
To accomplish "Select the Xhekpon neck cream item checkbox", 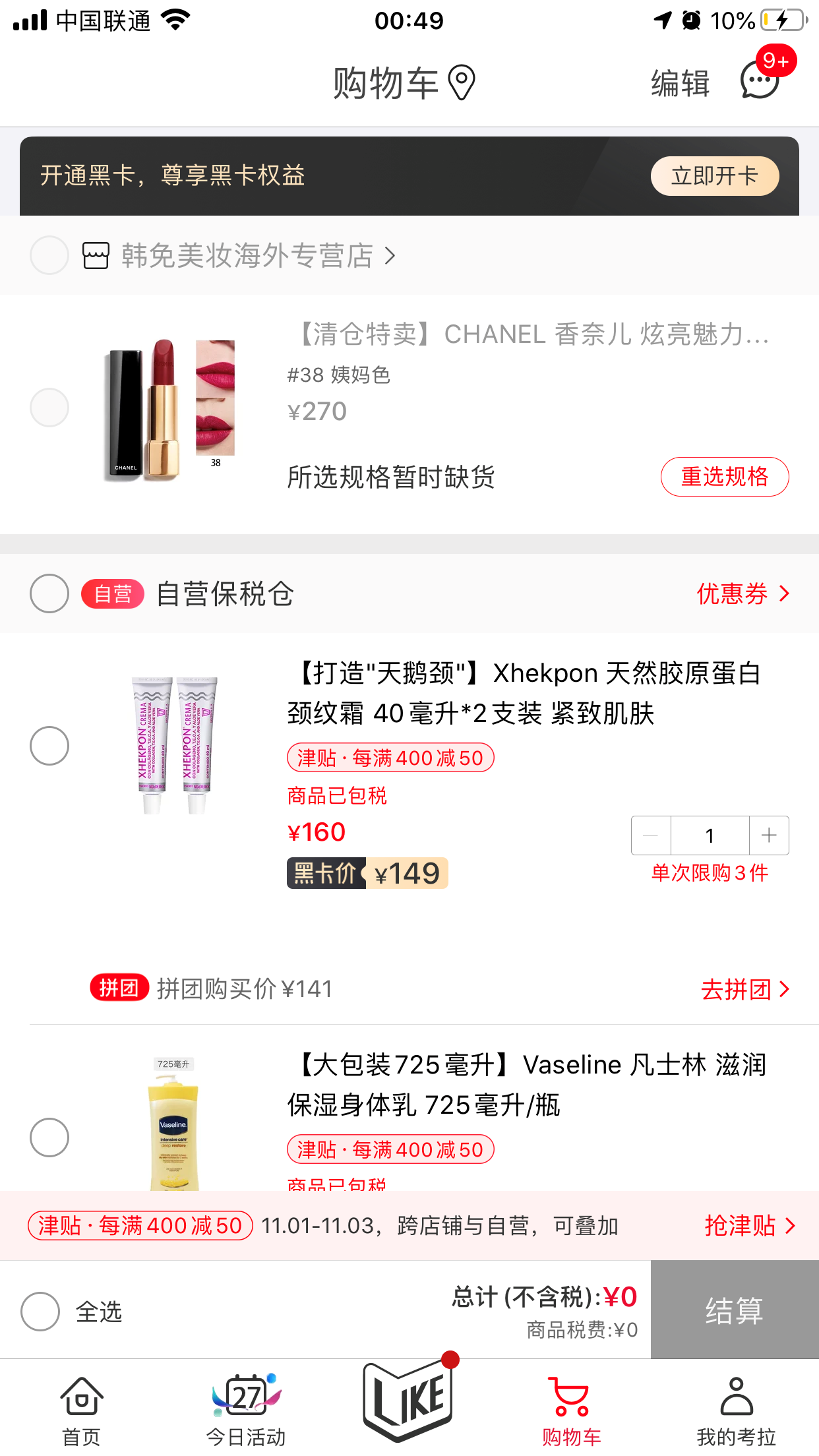I will click(x=49, y=745).
